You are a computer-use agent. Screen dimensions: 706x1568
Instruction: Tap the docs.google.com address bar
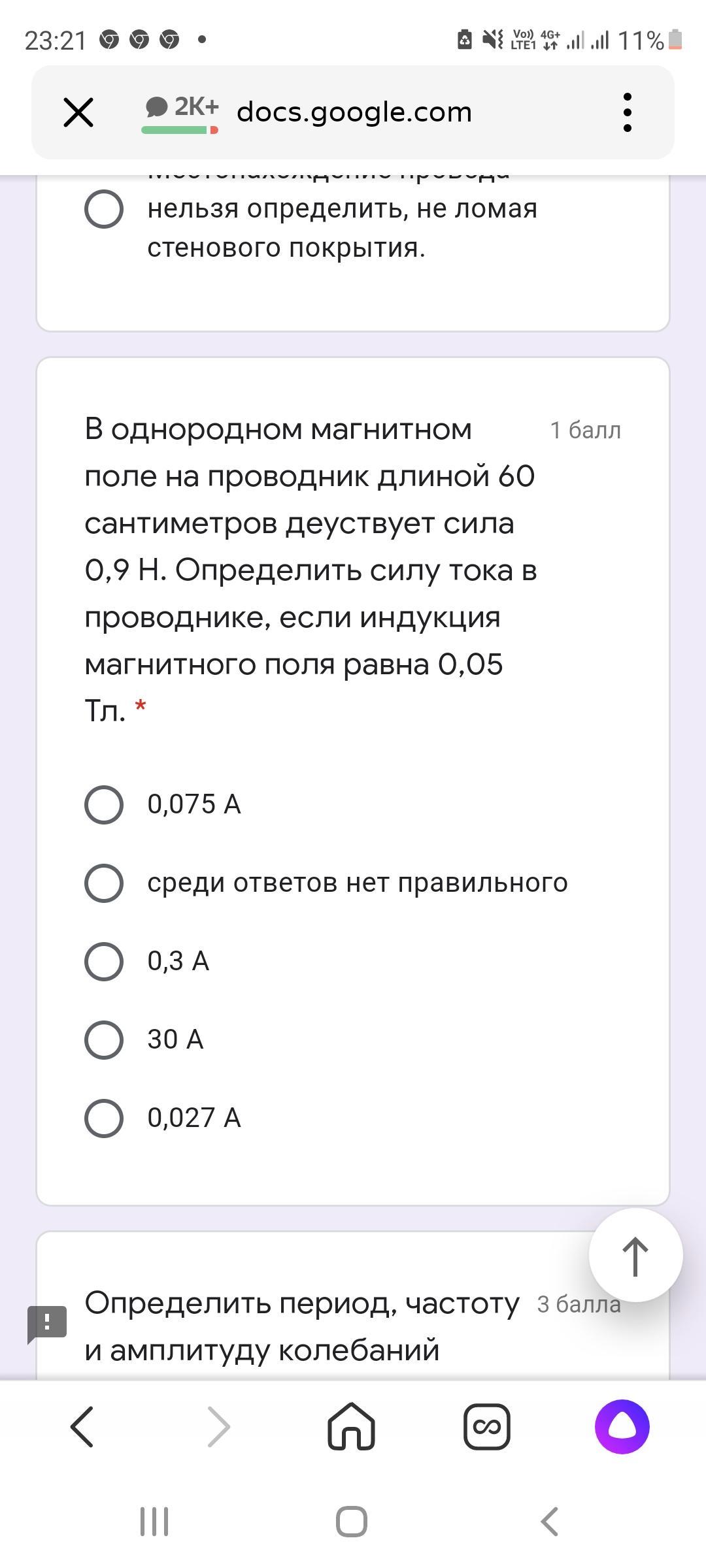[x=354, y=112]
